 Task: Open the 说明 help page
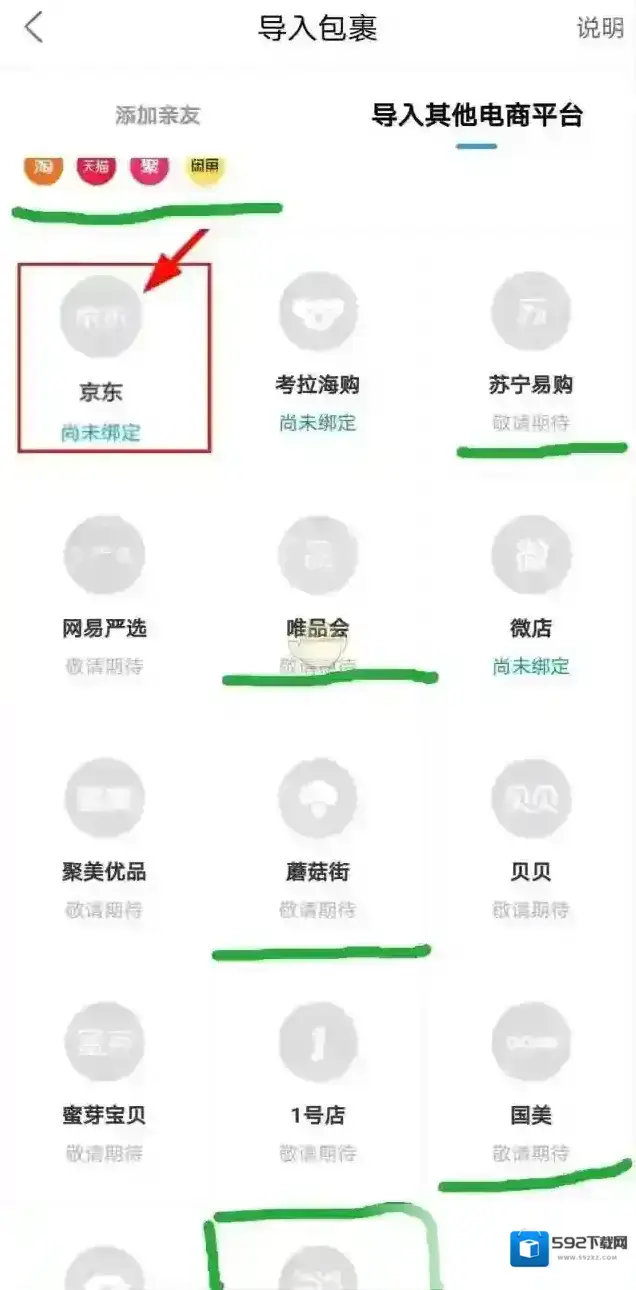pyautogui.click(x=600, y=28)
